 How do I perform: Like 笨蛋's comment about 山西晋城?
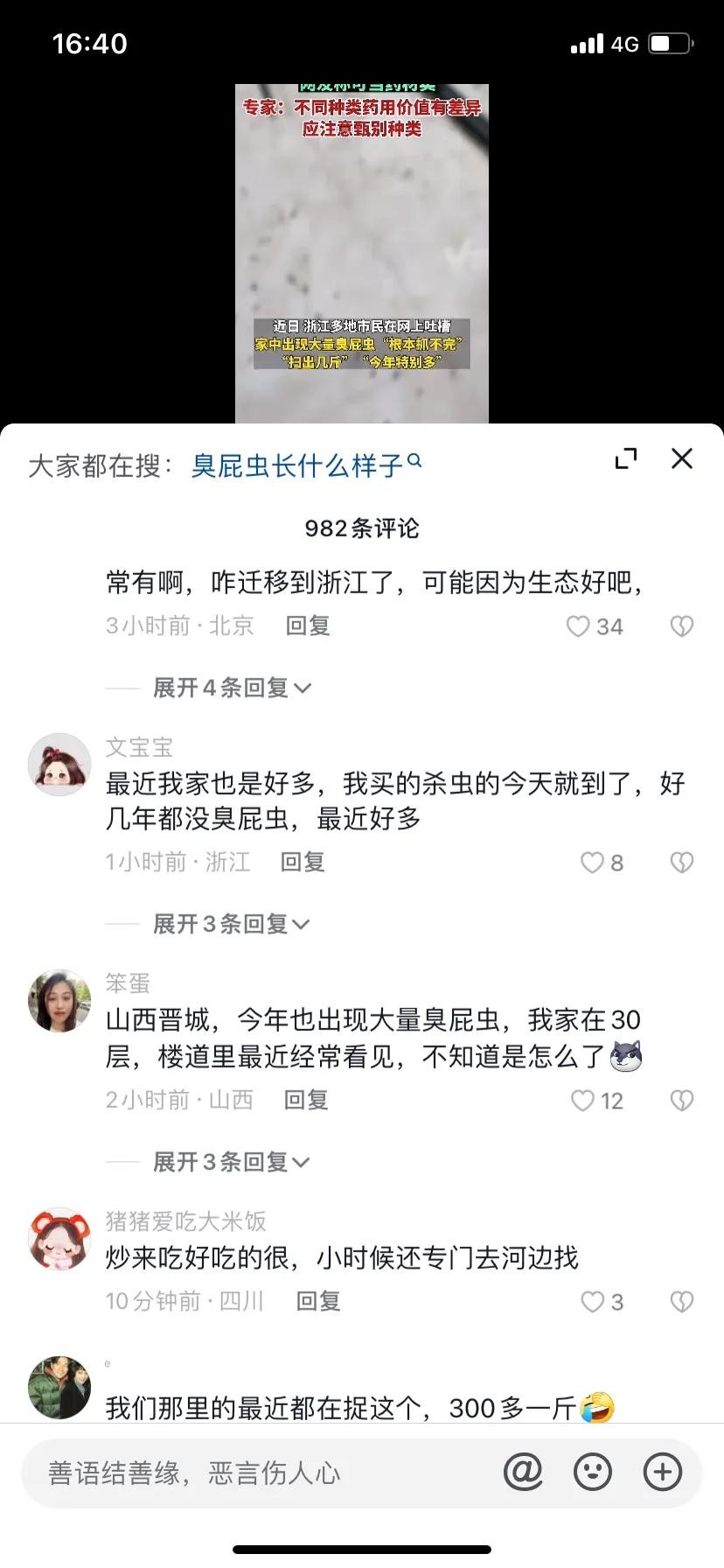583,1101
